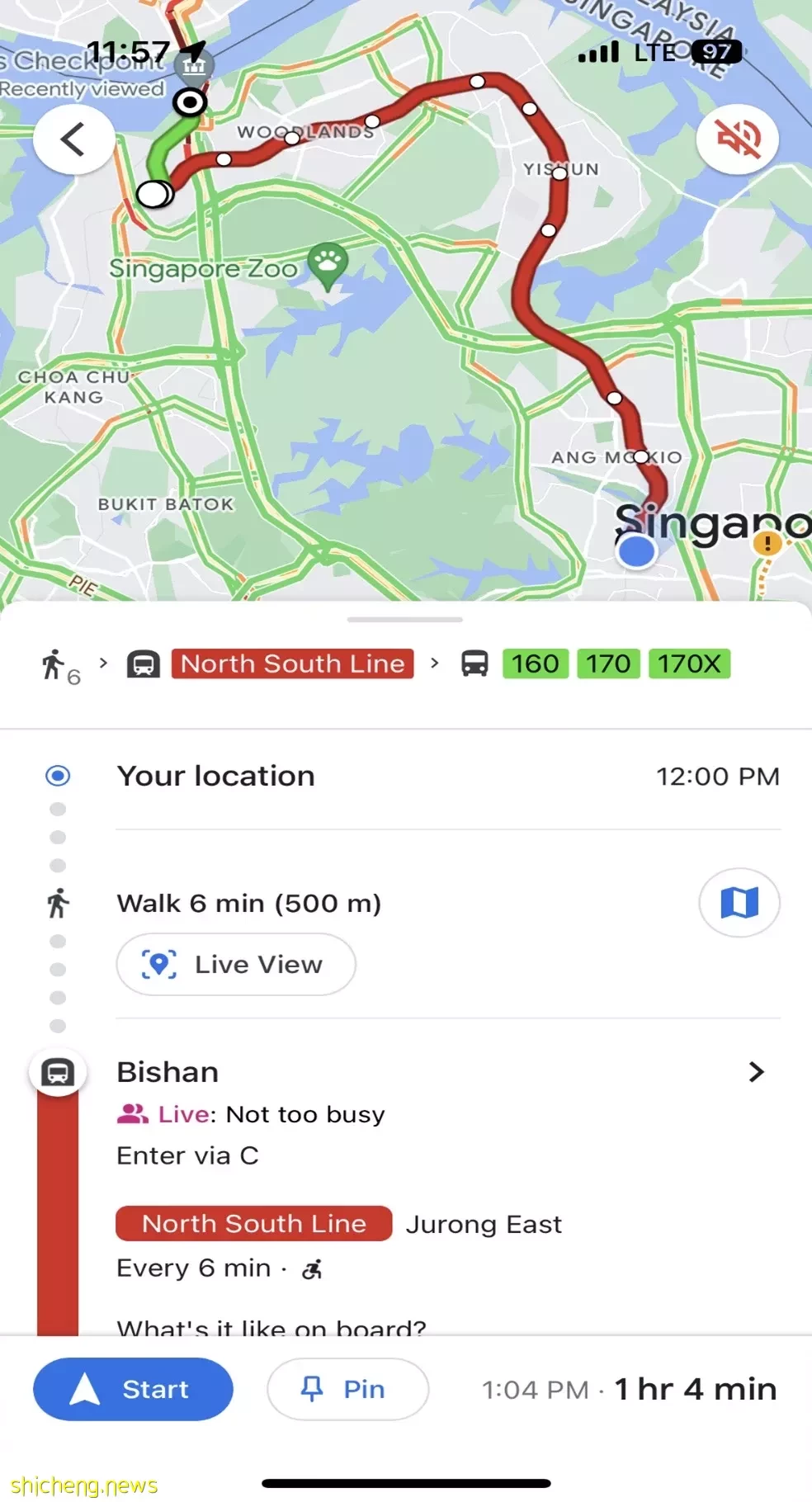
Task: Show the walking segment on map
Action: [739, 903]
